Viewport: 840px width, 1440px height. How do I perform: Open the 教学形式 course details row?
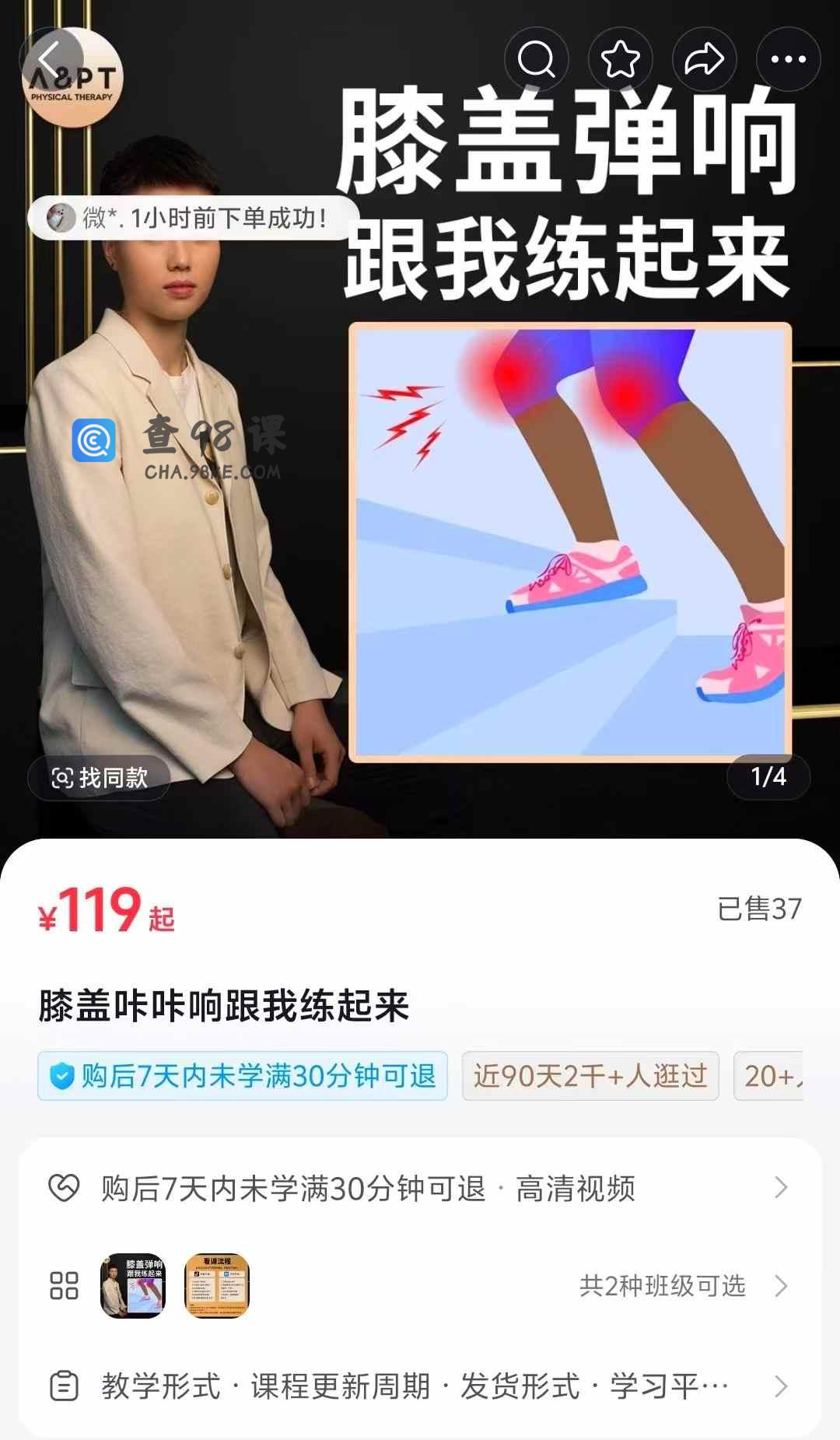(x=420, y=1386)
